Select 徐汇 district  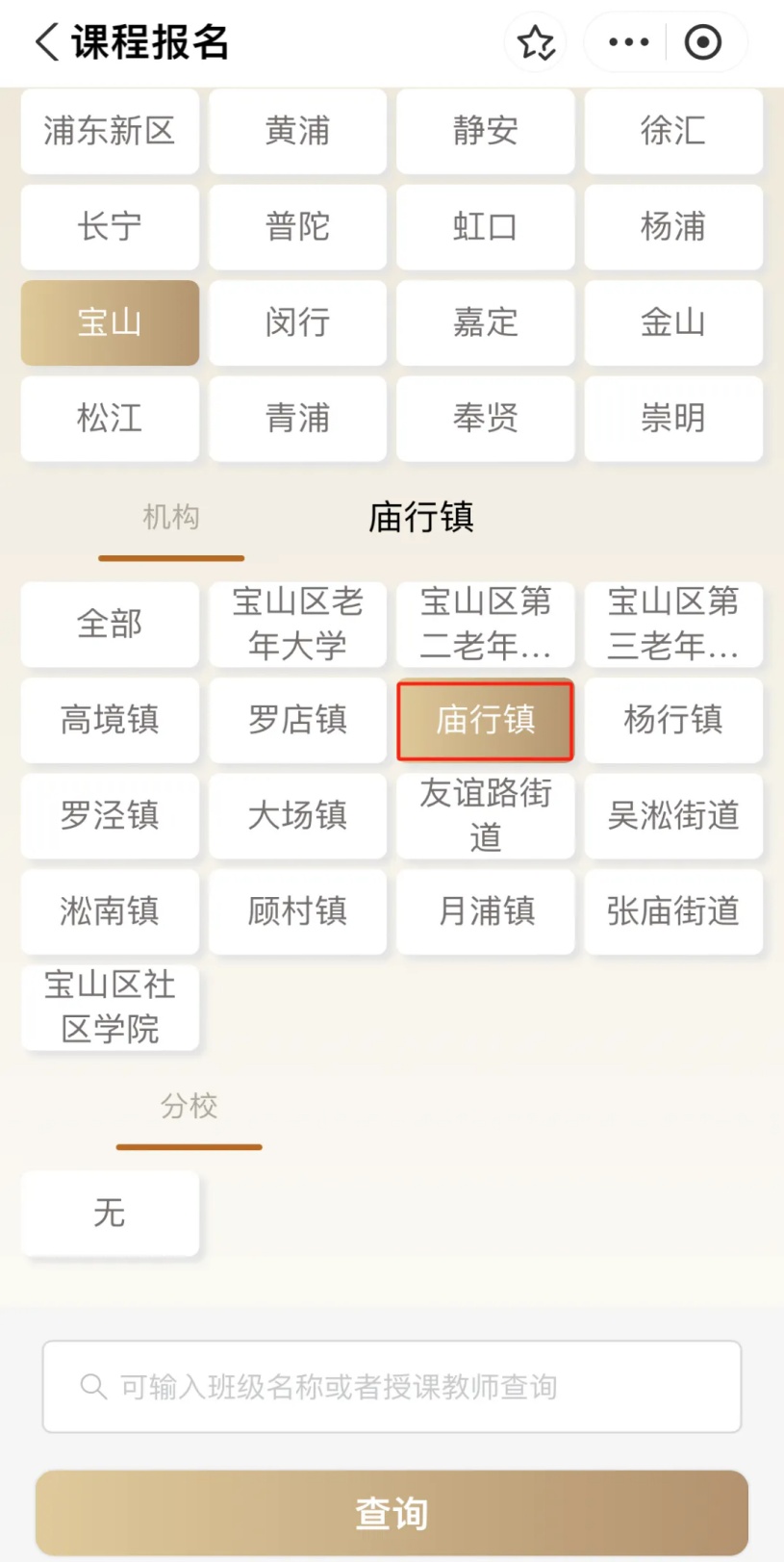point(673,131)
